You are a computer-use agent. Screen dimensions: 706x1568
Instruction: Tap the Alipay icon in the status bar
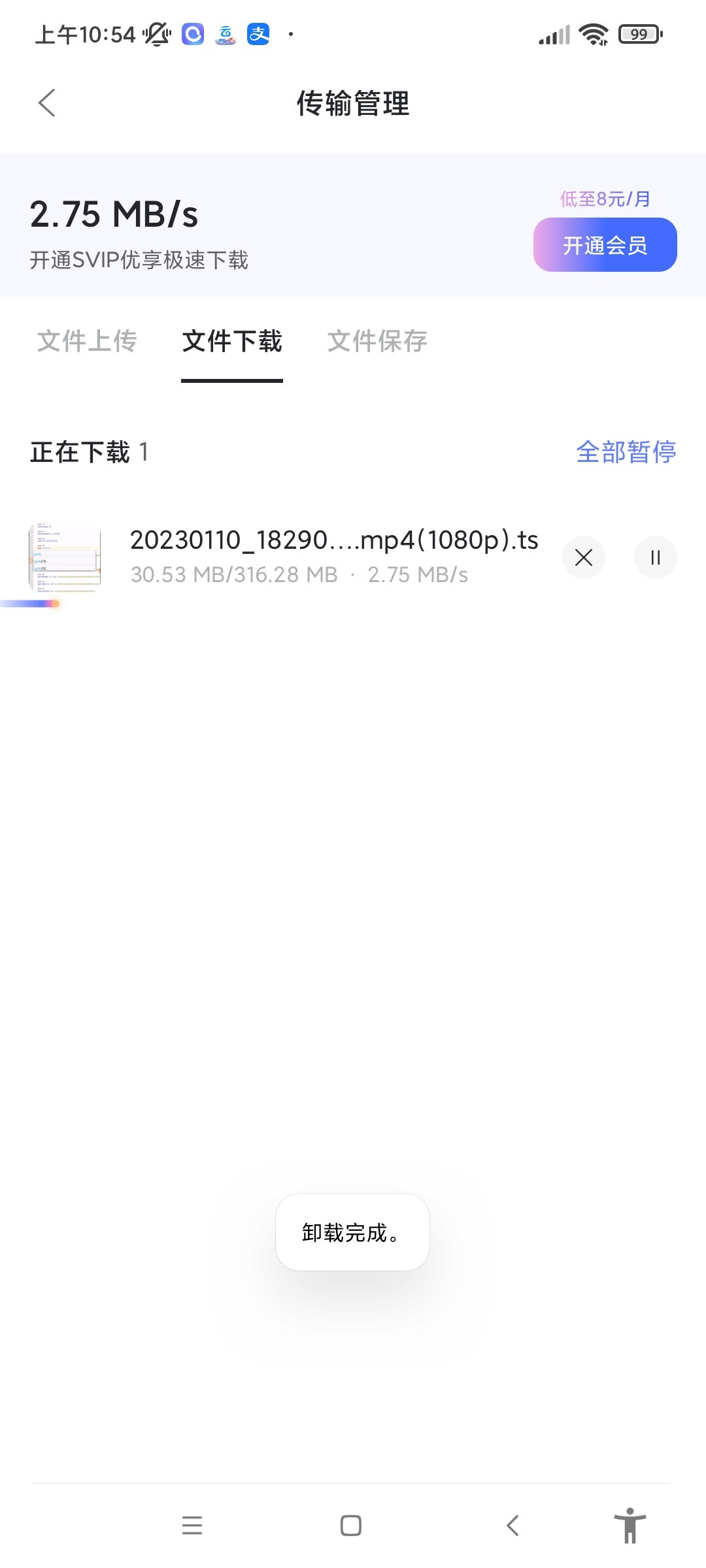(x=257, y=34)
